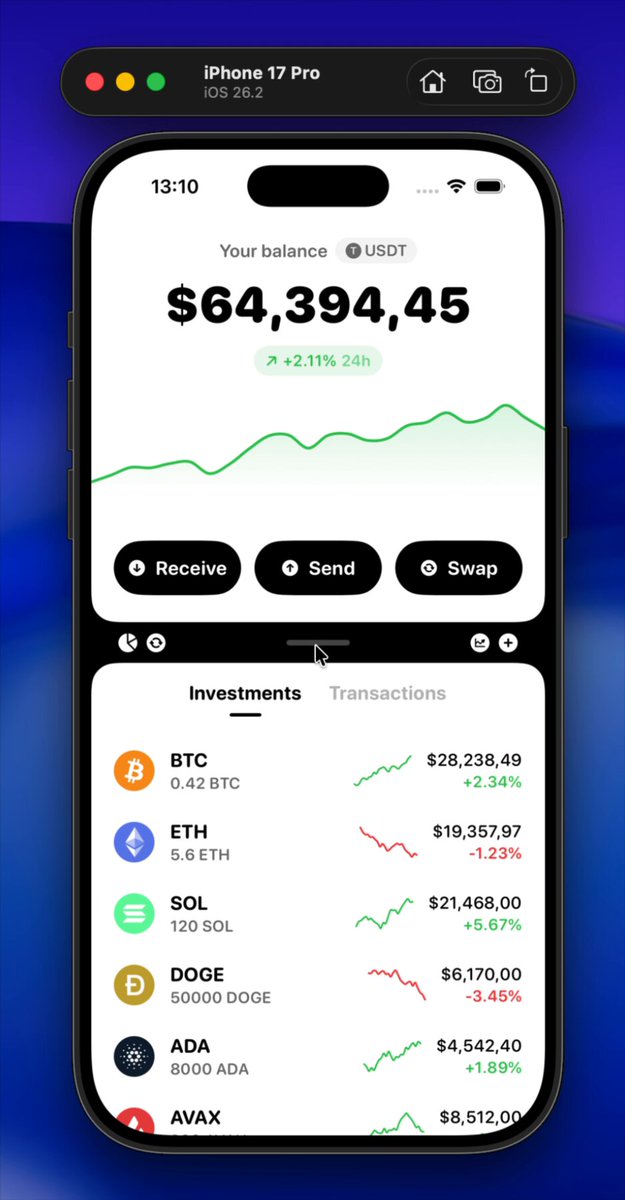This screenshot has height=1200, width=625.
Task: Tap the Receive button
Action: [x=177, y=568]
